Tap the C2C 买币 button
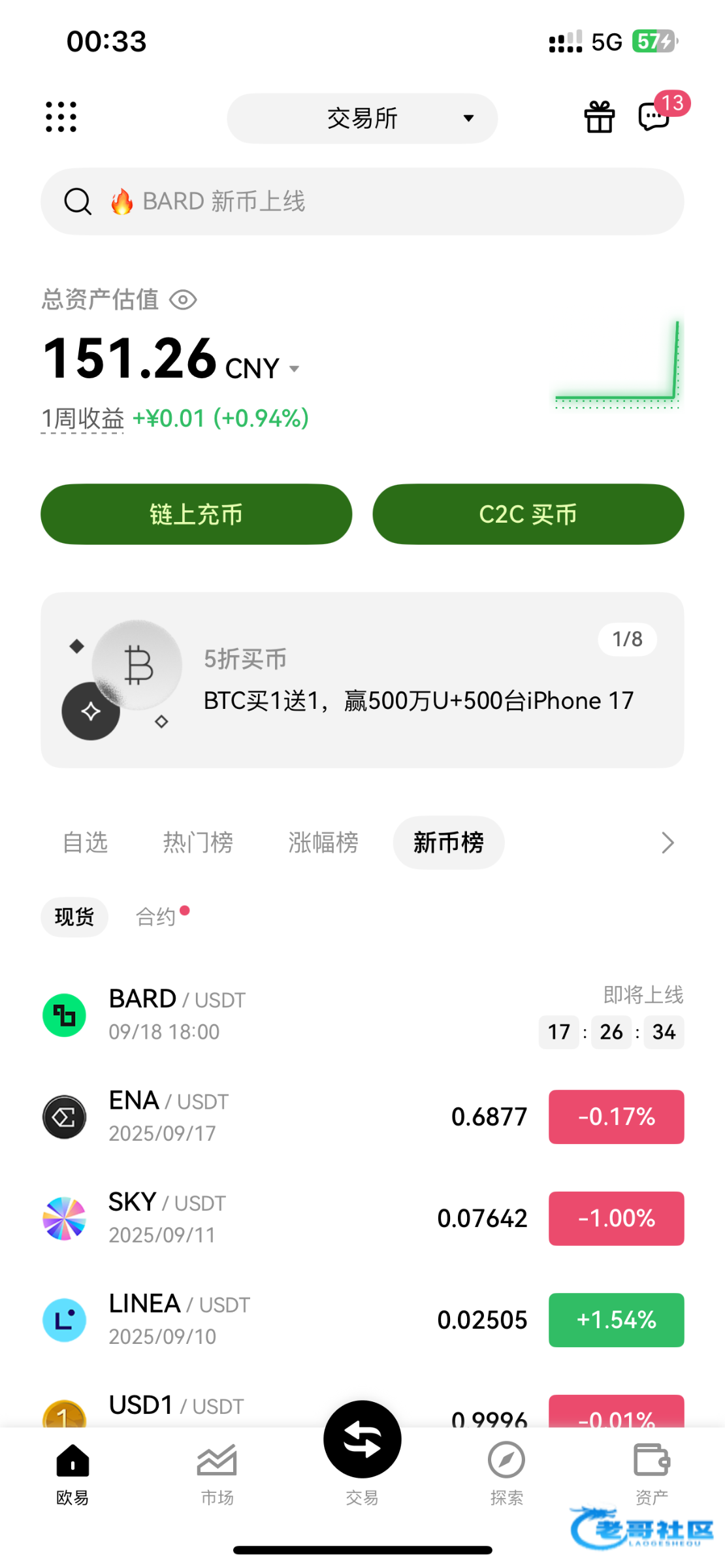725x1568 pixels. 528,514
